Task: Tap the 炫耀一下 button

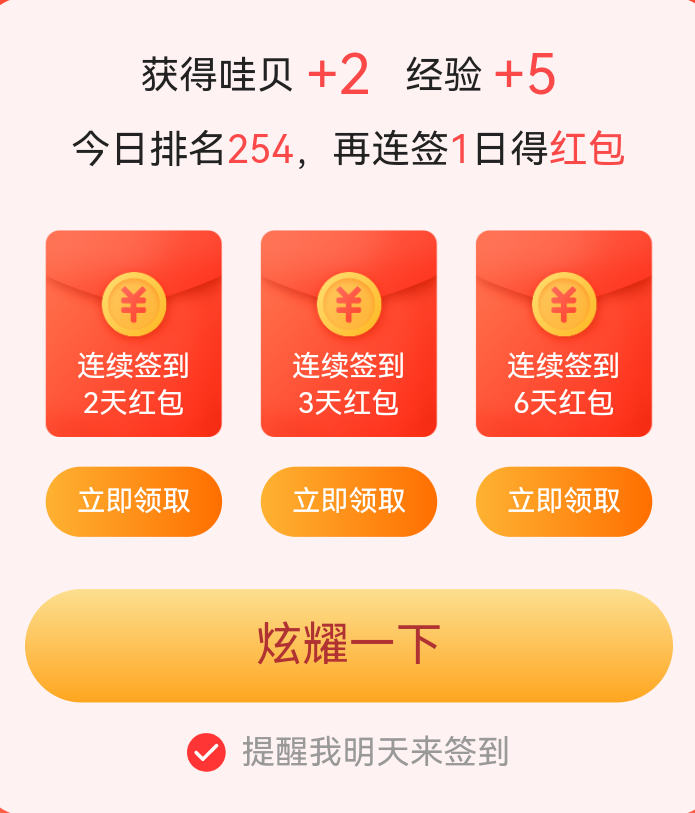Action: point(348,645)
